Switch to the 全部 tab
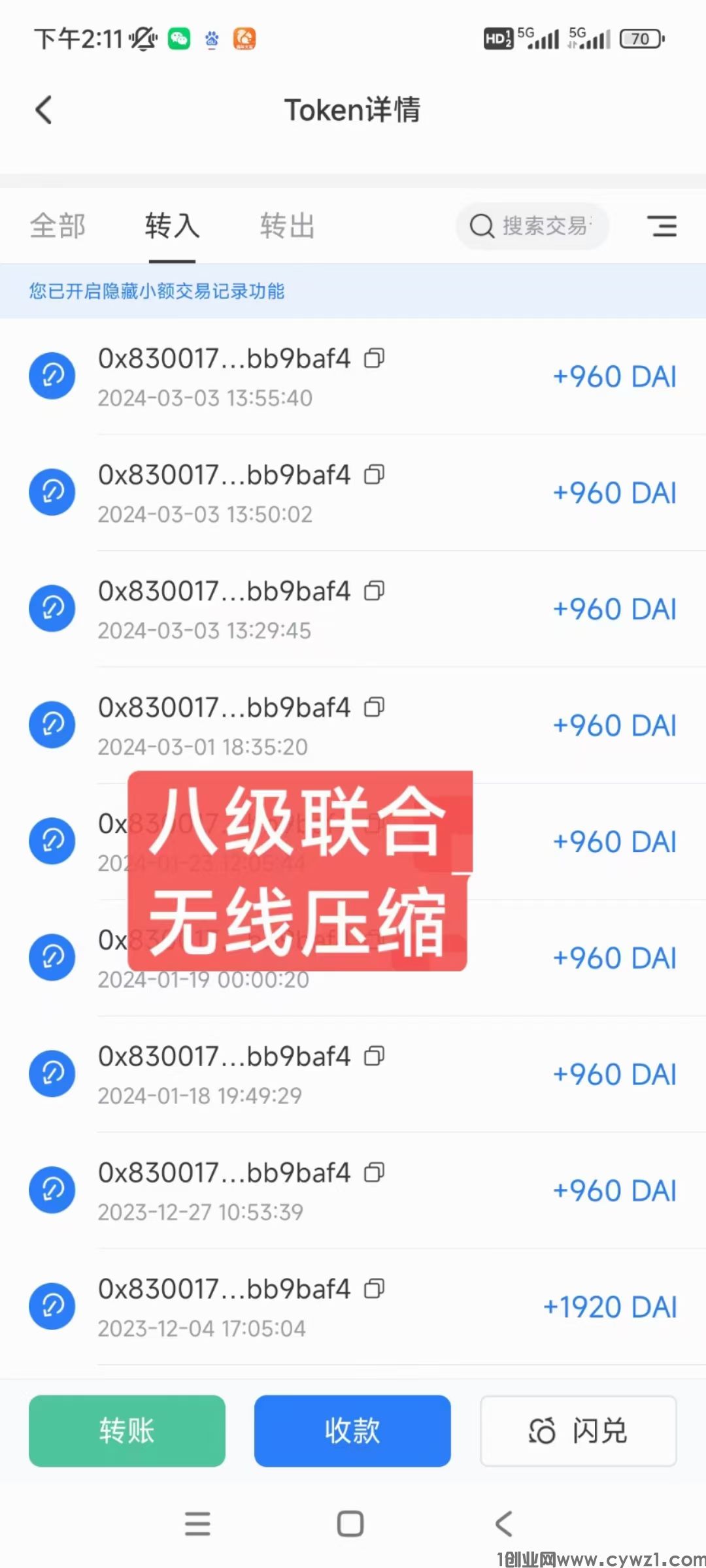Viewport: 706px width, 1568px height. click(58, 226)
